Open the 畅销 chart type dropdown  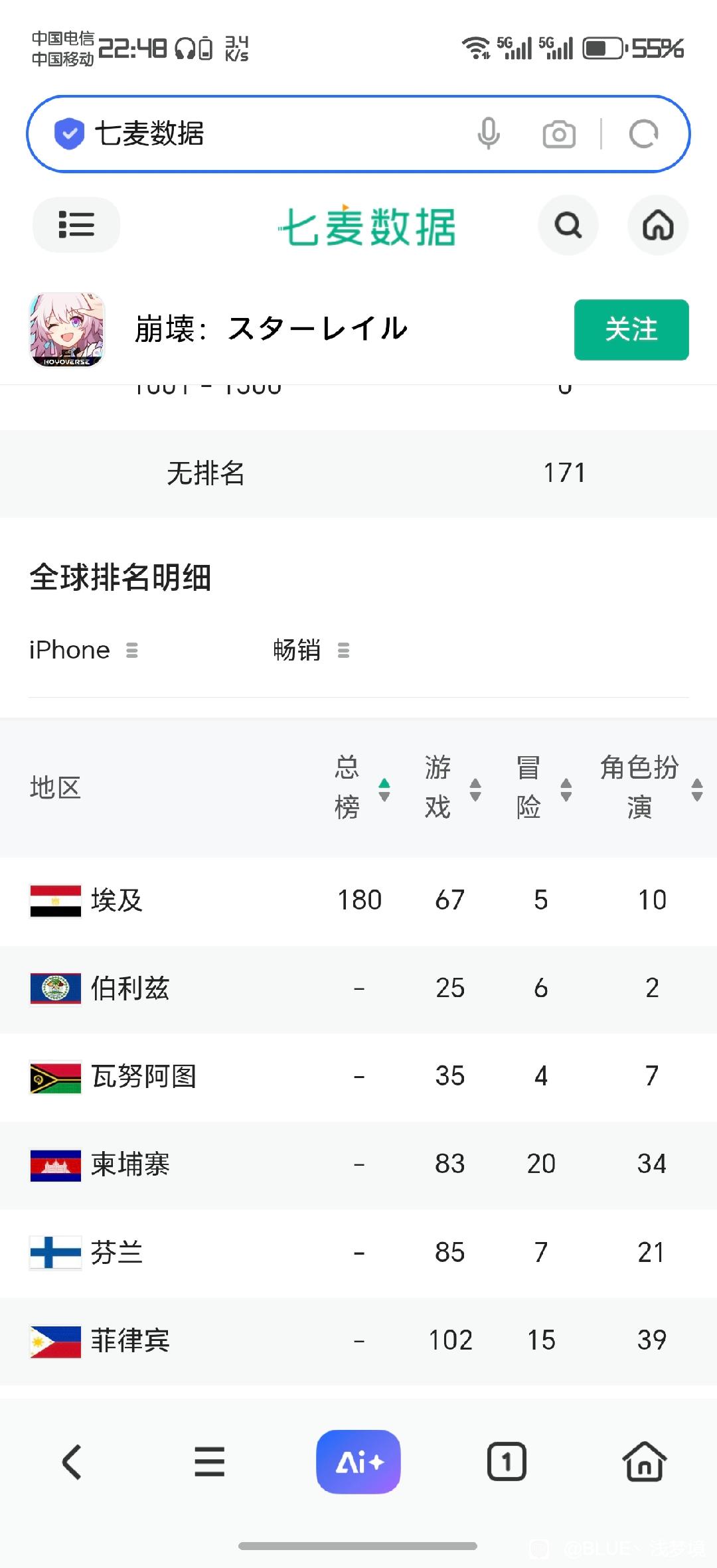[311, 650]
